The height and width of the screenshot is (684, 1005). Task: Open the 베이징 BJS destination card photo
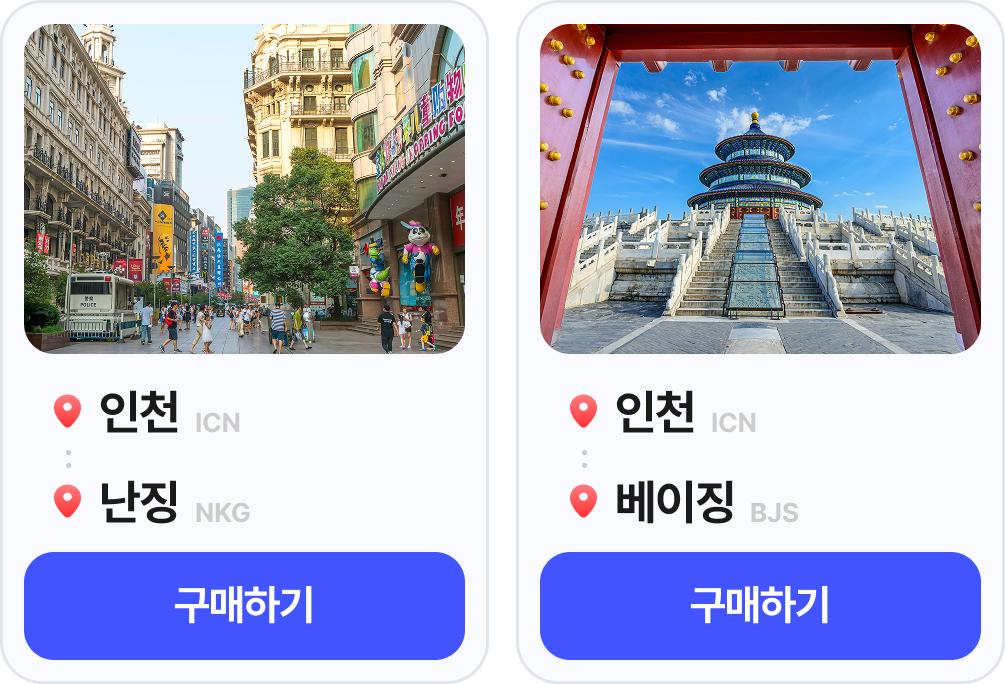(x=760, y=188)
